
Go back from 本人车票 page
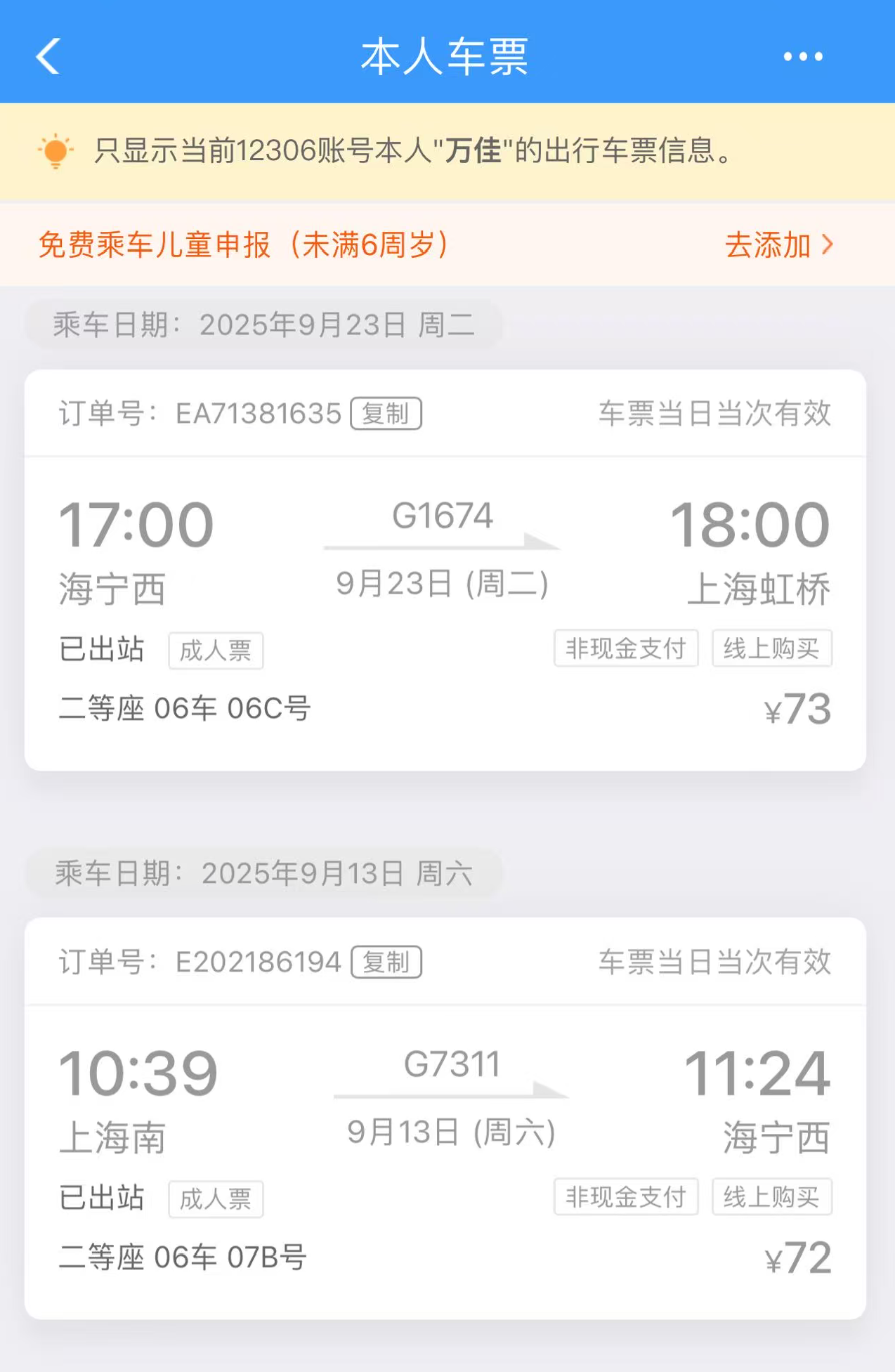click(x=48, y=56)
